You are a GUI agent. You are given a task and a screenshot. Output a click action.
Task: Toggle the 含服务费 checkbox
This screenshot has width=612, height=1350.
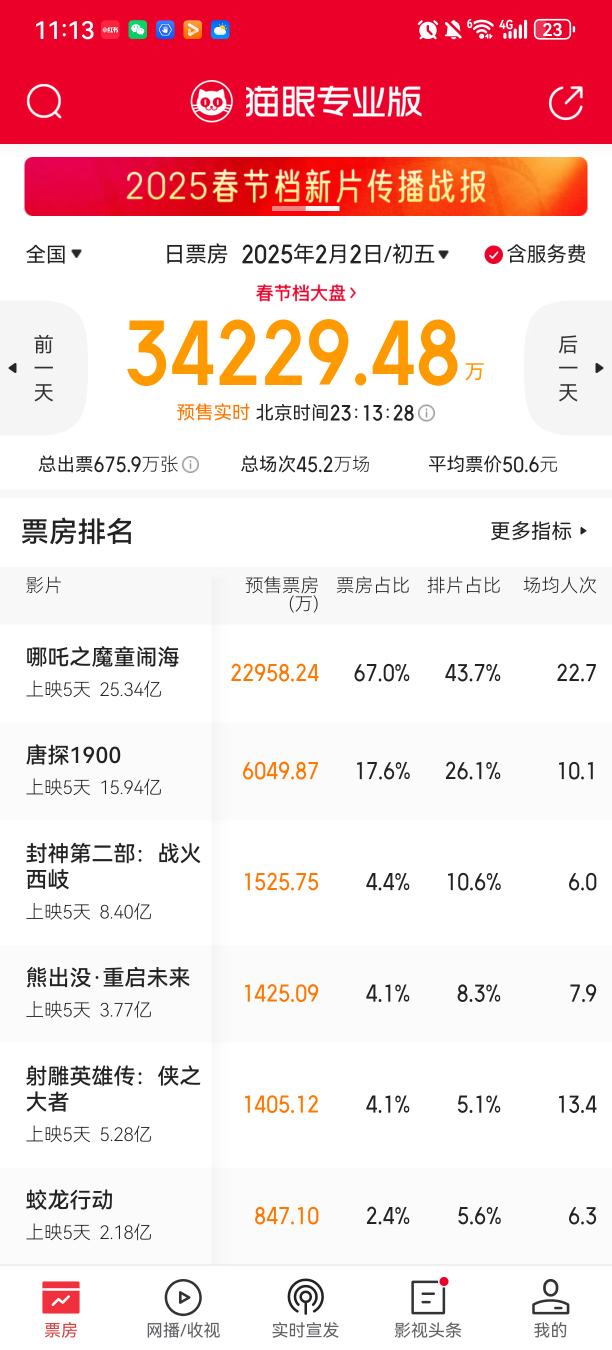pos(535,255)
